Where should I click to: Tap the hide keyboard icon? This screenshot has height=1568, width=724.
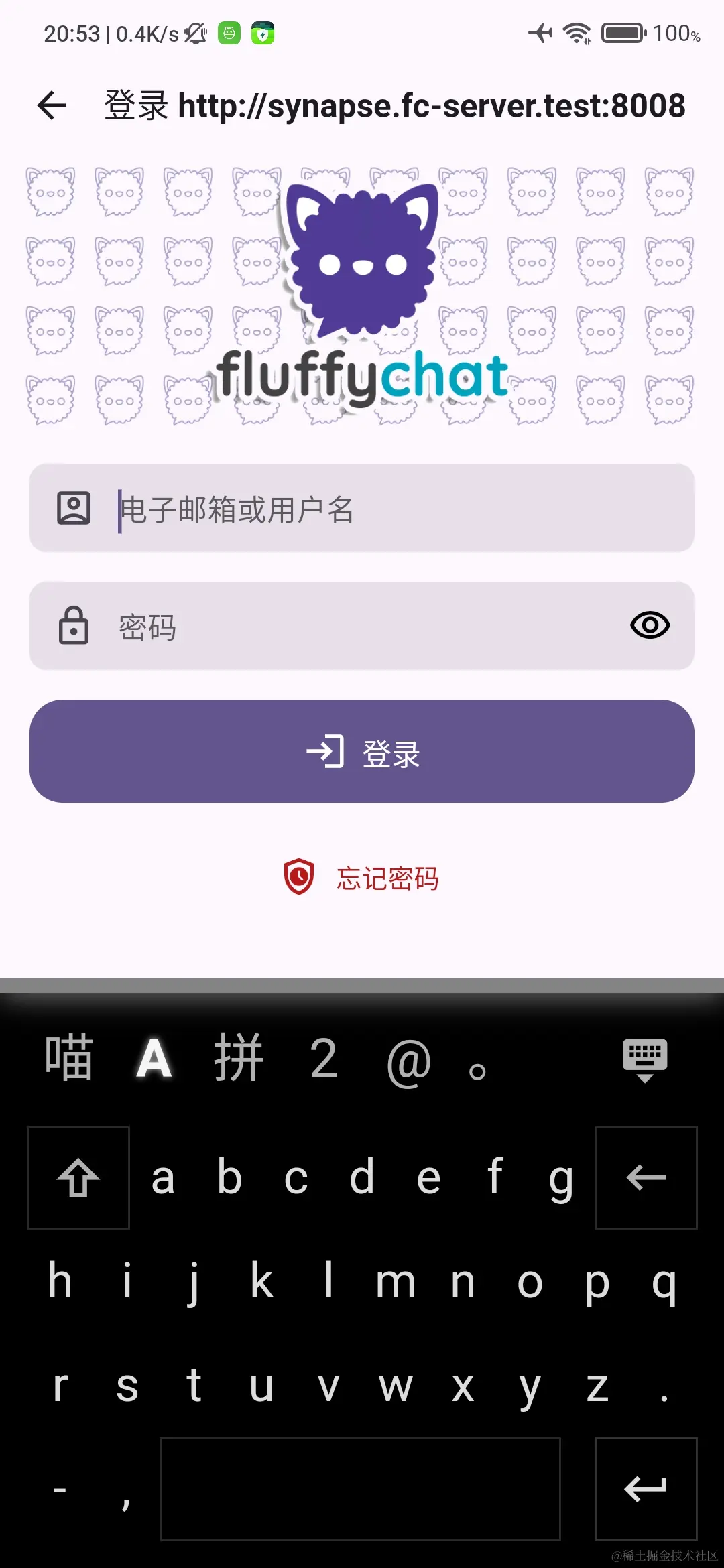click(x=646, y=1057)
